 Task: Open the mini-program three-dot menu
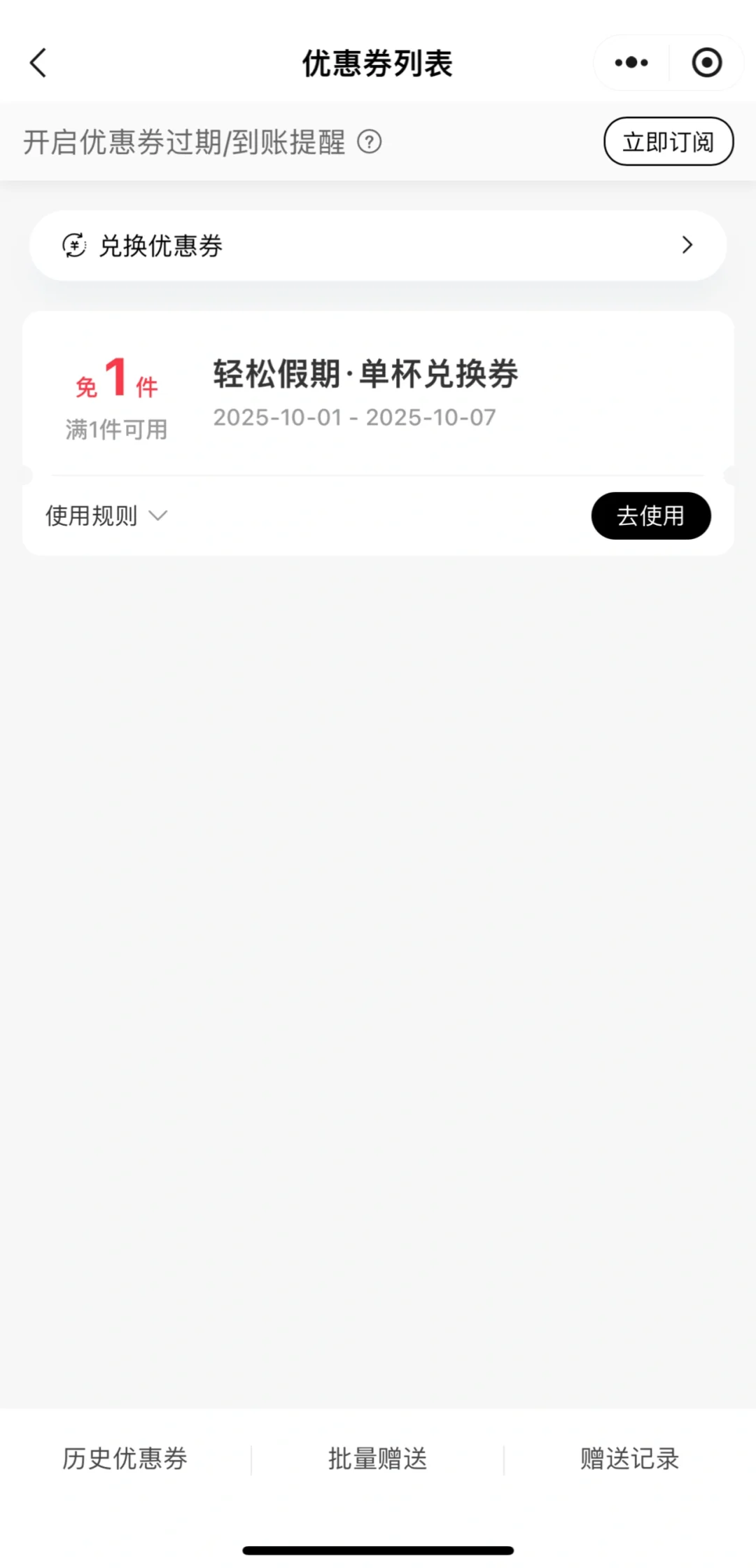(x=631, y=63)
